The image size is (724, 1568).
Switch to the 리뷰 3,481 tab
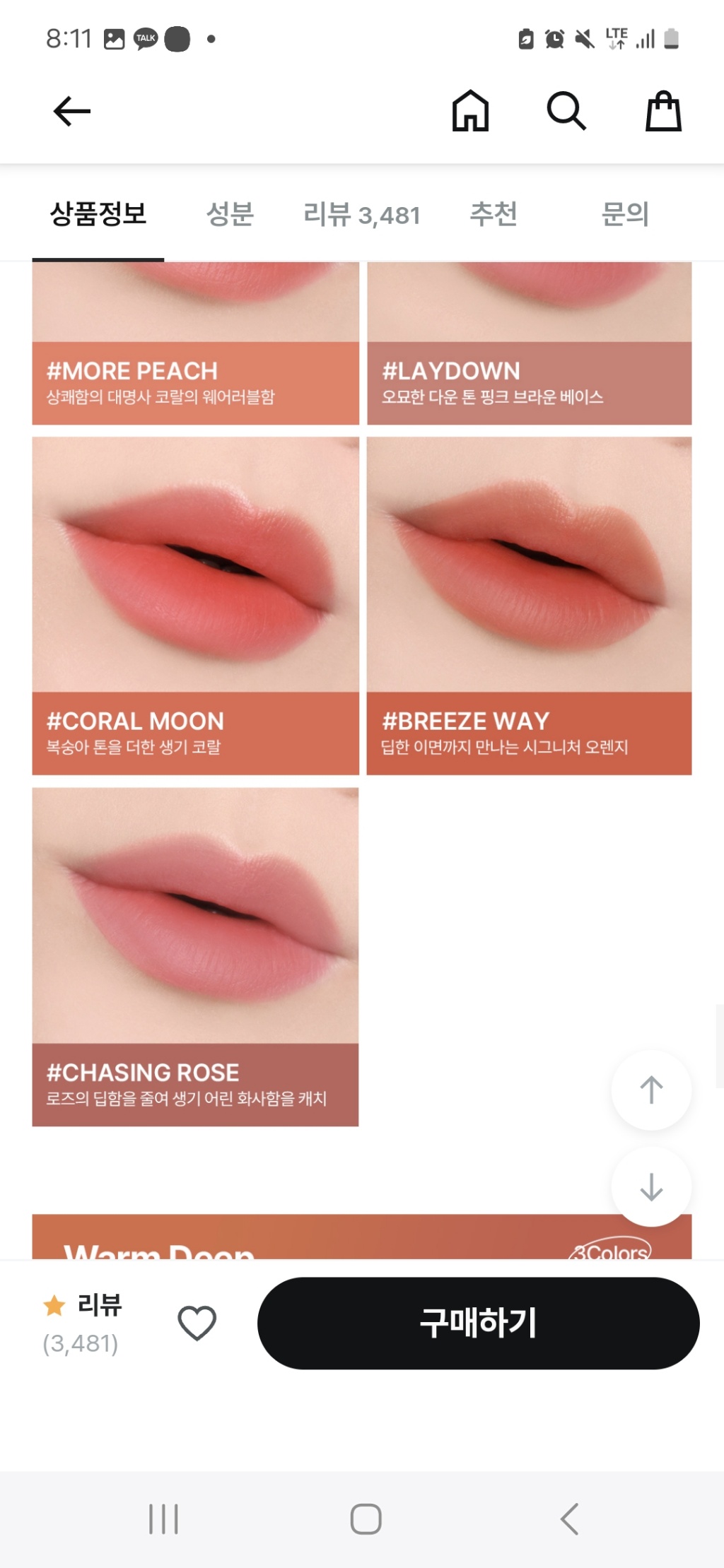(x=361, y=214)
